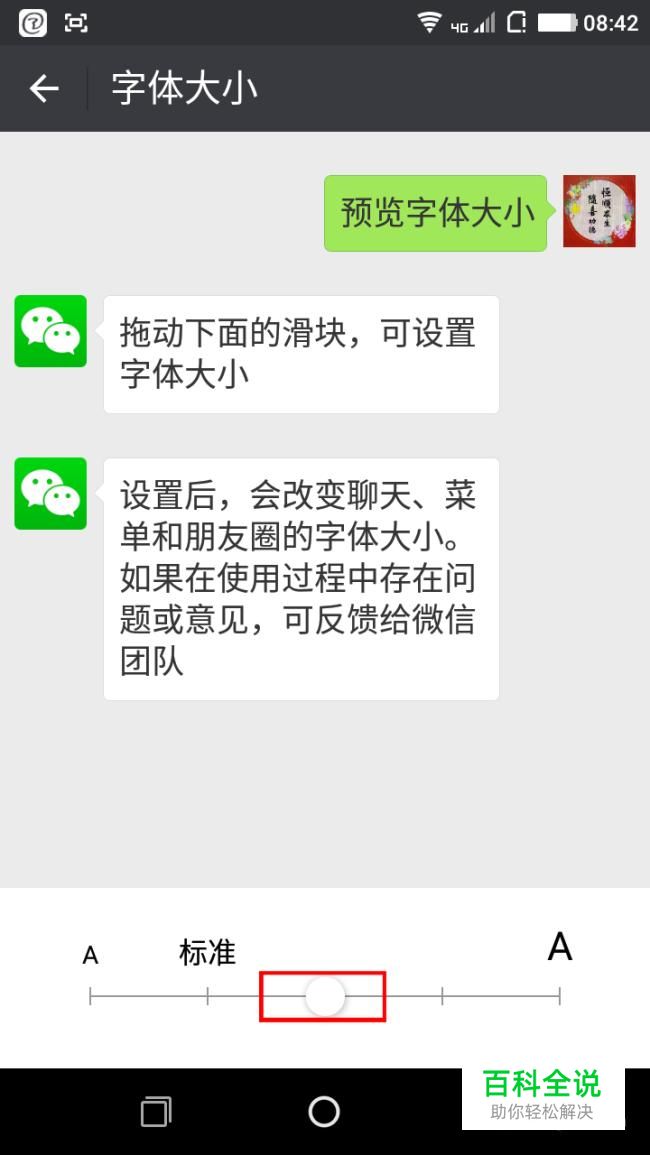The width and height of the screenshot is (650, 1155).
Task: Go to the home screen
Action: click(324, 1112)
